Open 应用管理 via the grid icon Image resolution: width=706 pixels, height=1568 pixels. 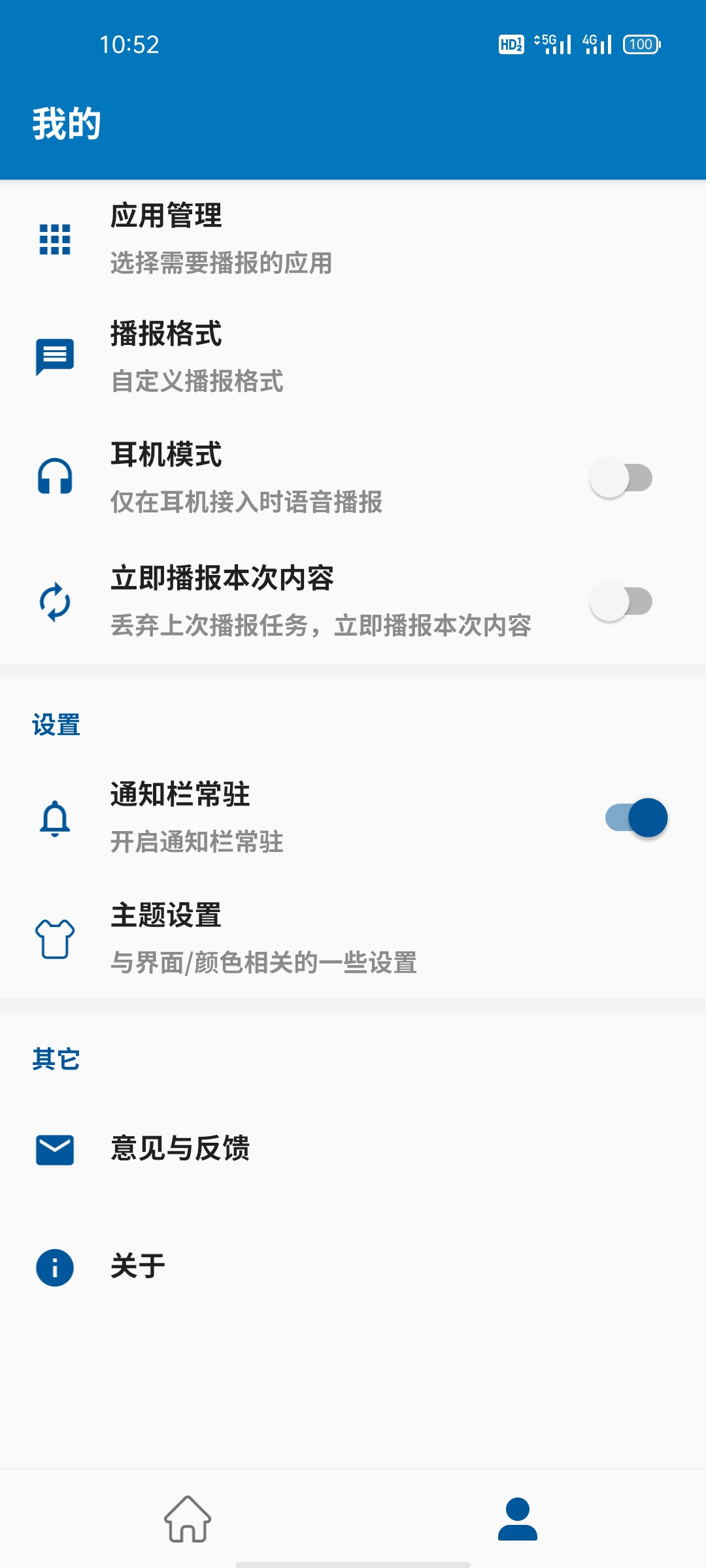click(x=56, y=239)
